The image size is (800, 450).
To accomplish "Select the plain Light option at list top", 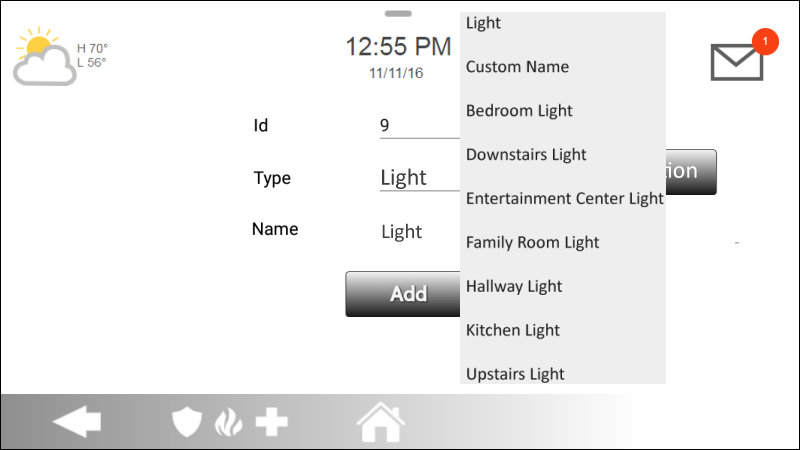I will 484,24.
